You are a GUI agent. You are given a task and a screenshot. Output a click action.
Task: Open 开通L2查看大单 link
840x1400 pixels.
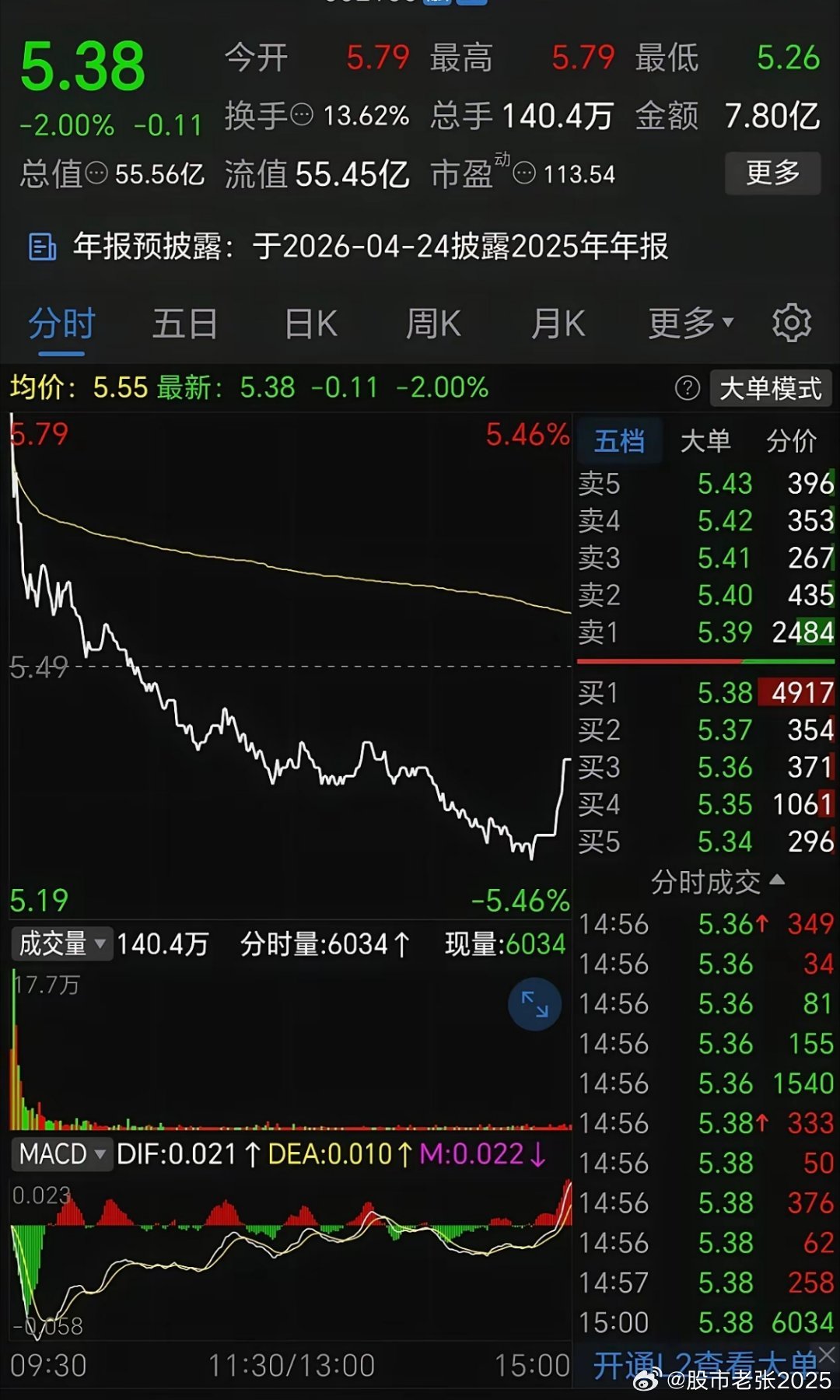click(704, 1357)
